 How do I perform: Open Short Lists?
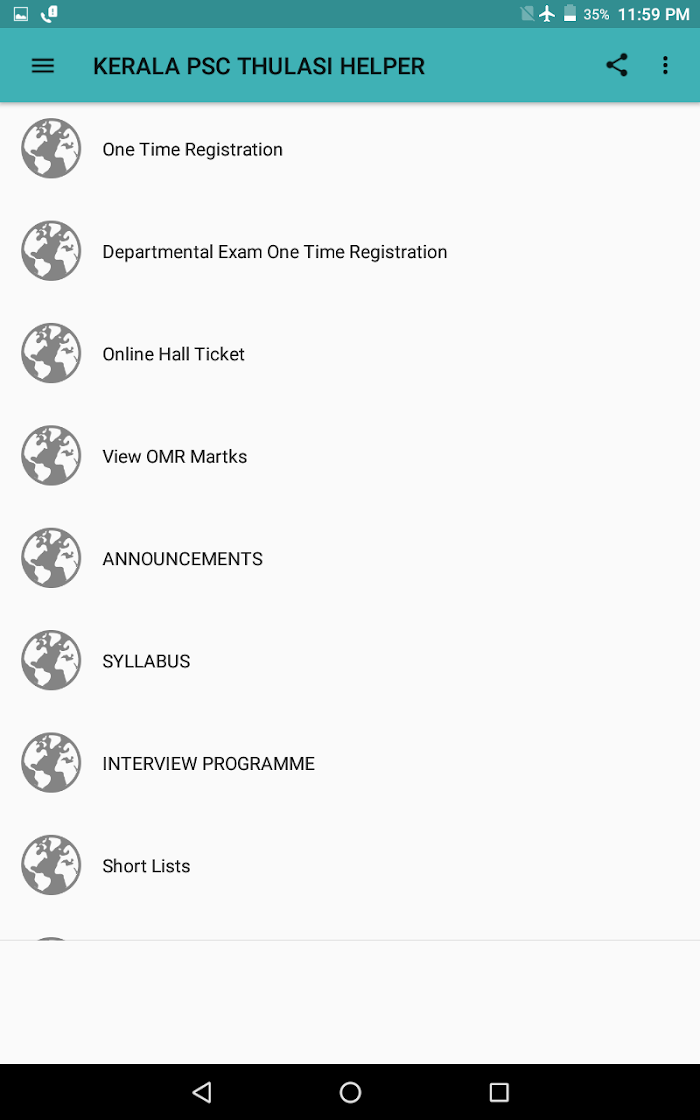[350, 865]
